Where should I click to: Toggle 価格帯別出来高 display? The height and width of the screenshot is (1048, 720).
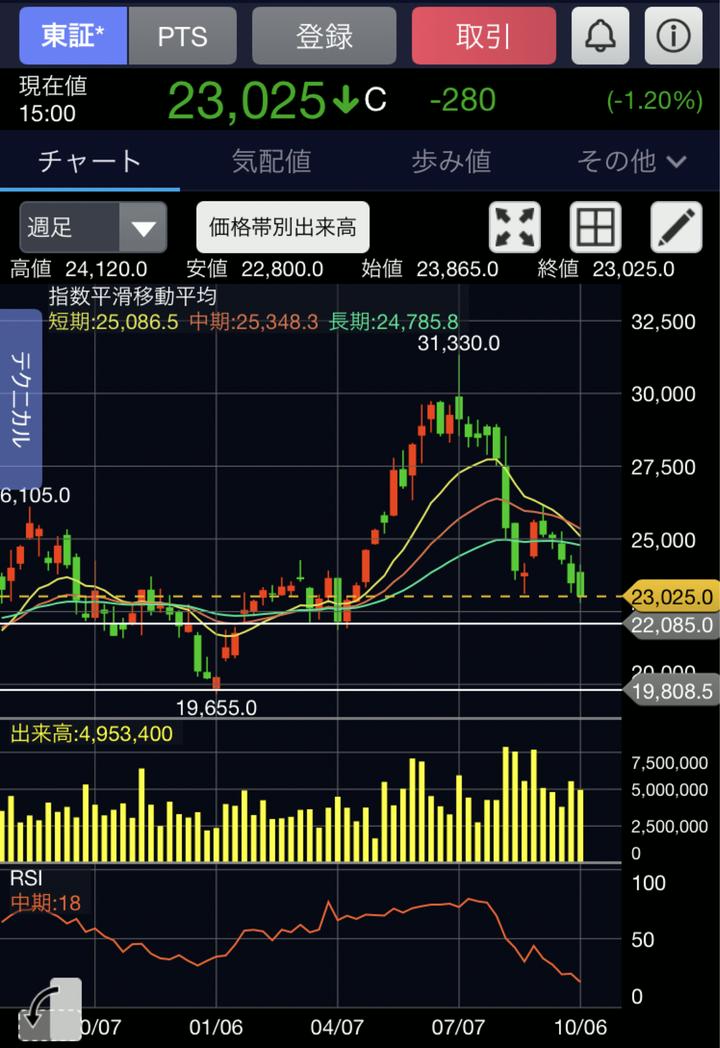282,228
